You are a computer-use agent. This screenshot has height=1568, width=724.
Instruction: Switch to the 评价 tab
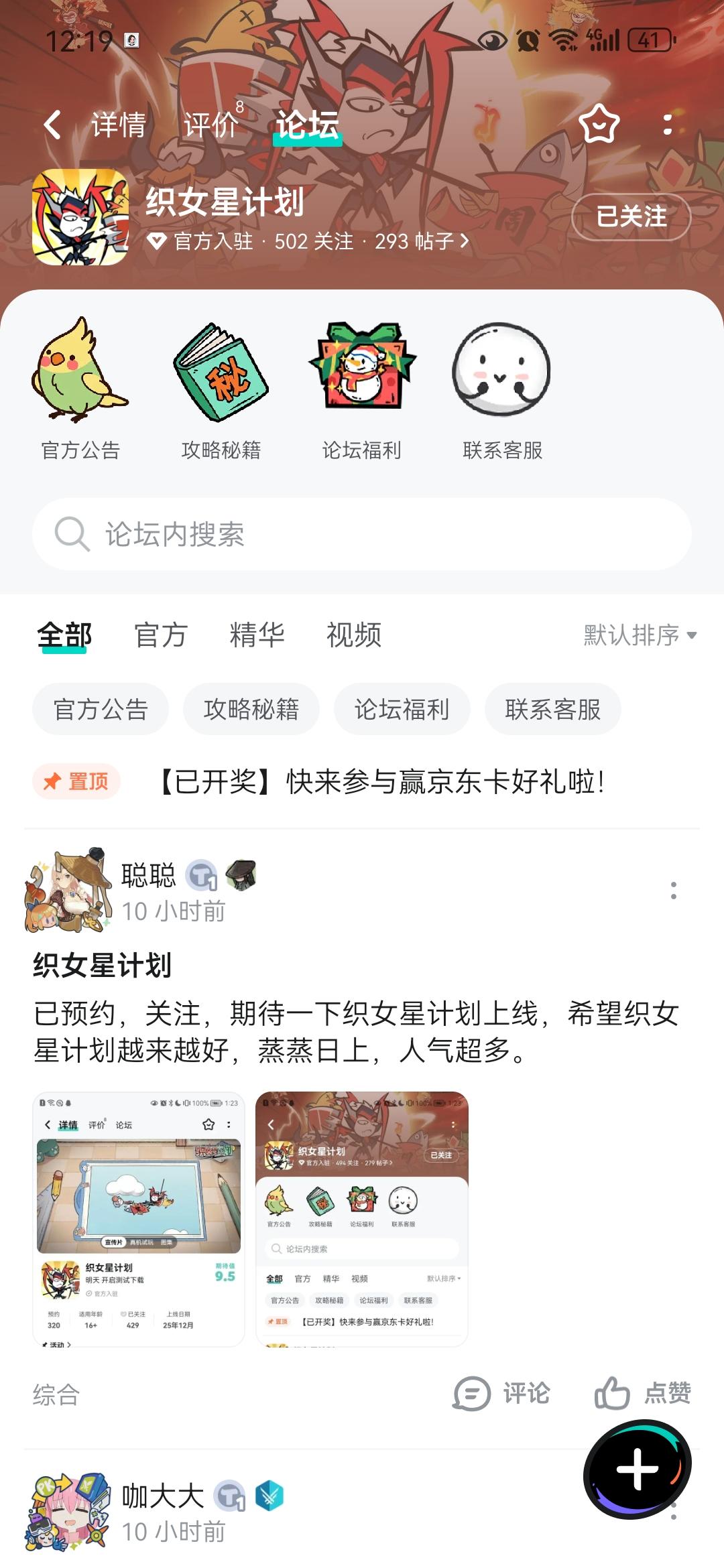(211, 125)
